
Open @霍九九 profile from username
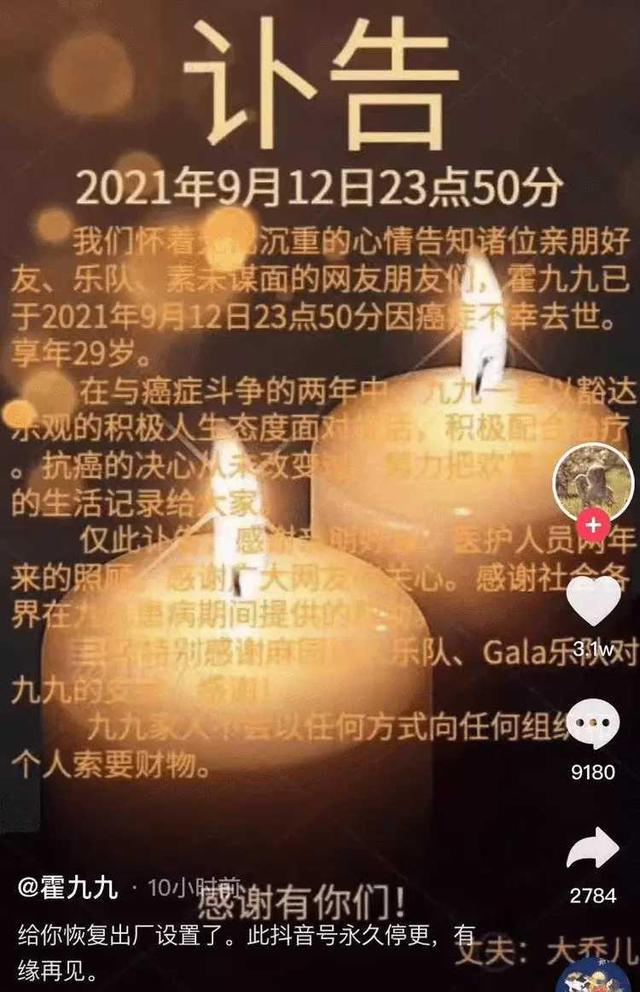(x=68, y=886)
